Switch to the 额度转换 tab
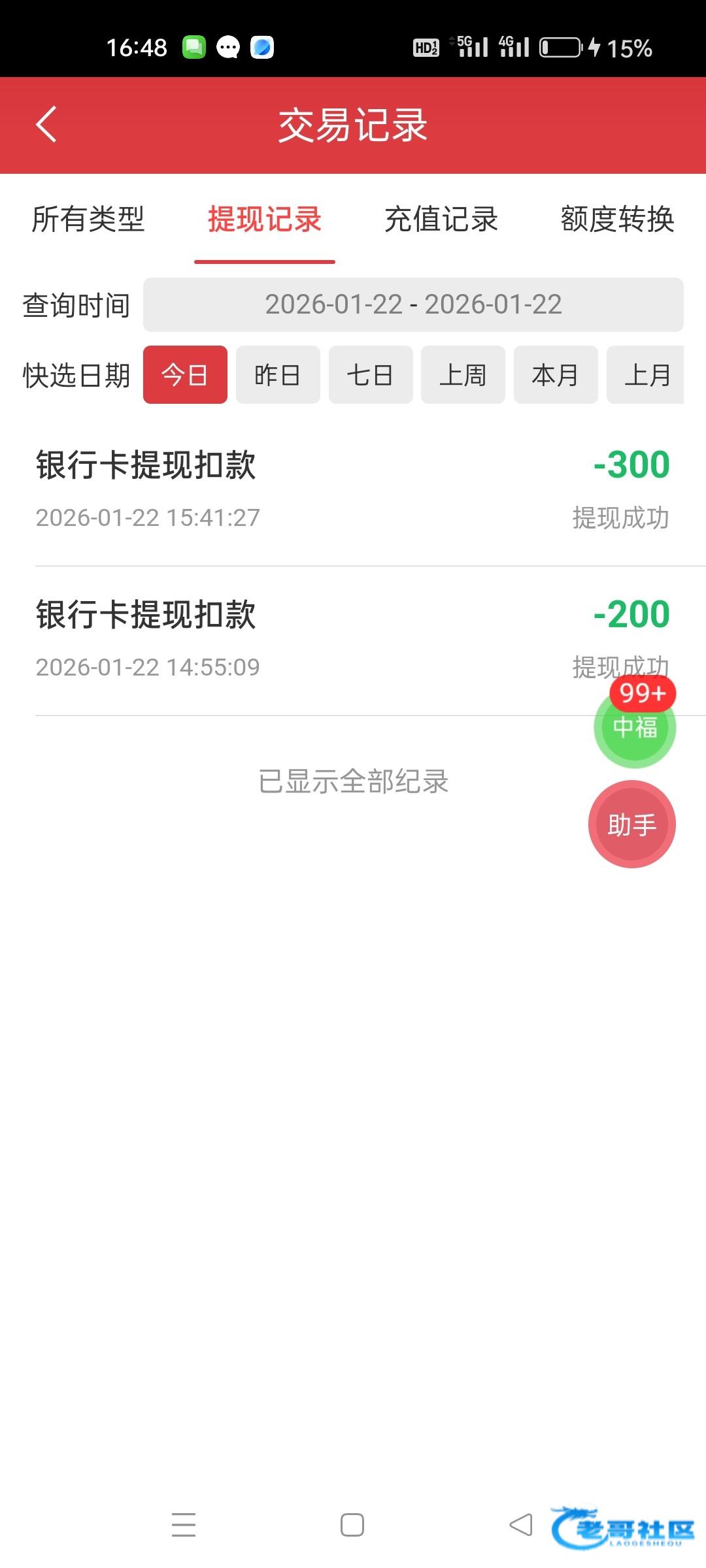This screenshot has height=1568, width=706. [x=617, y=219]
